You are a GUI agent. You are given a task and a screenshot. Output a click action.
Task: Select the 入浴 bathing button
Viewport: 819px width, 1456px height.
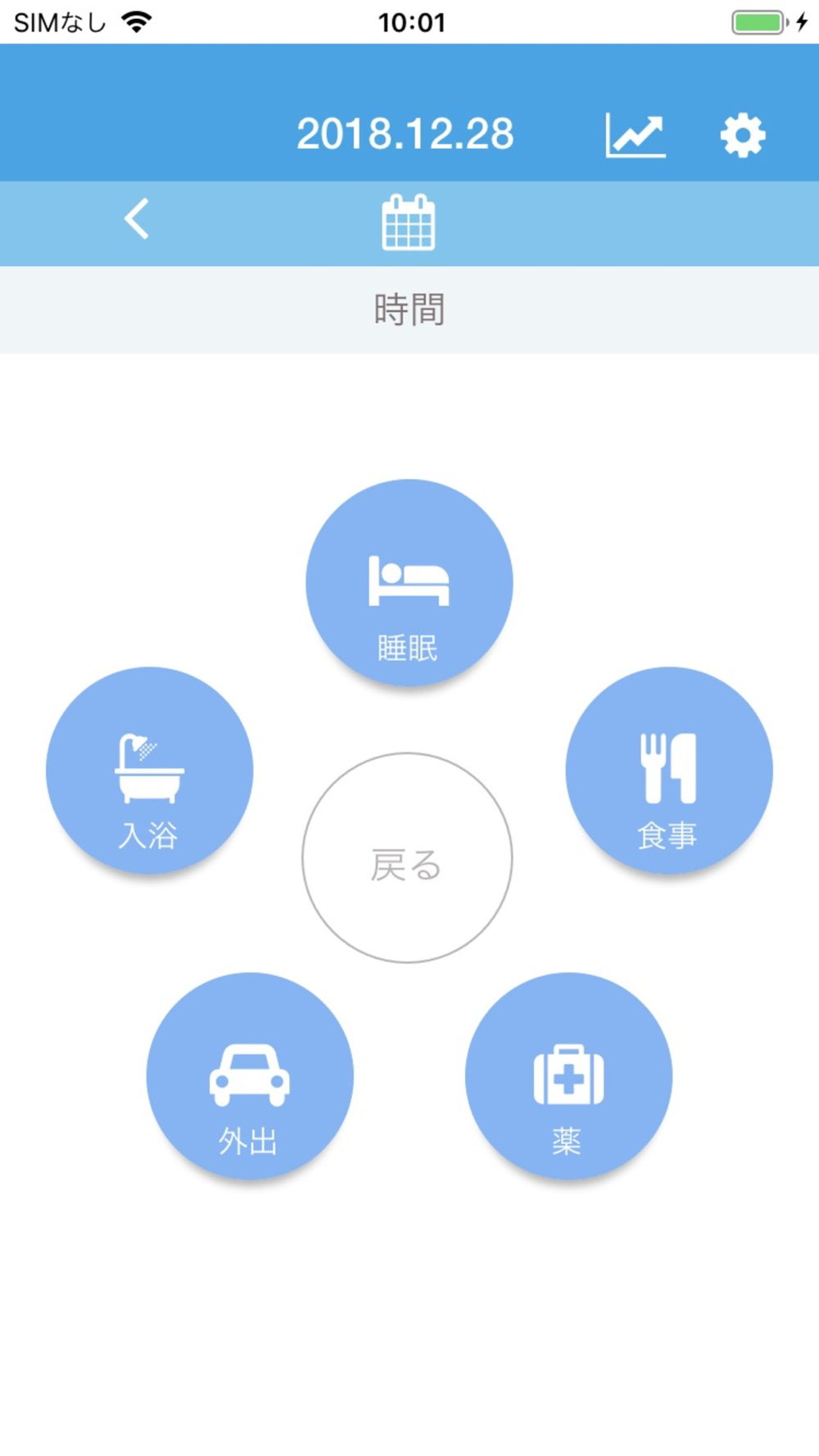pos(149,770)
